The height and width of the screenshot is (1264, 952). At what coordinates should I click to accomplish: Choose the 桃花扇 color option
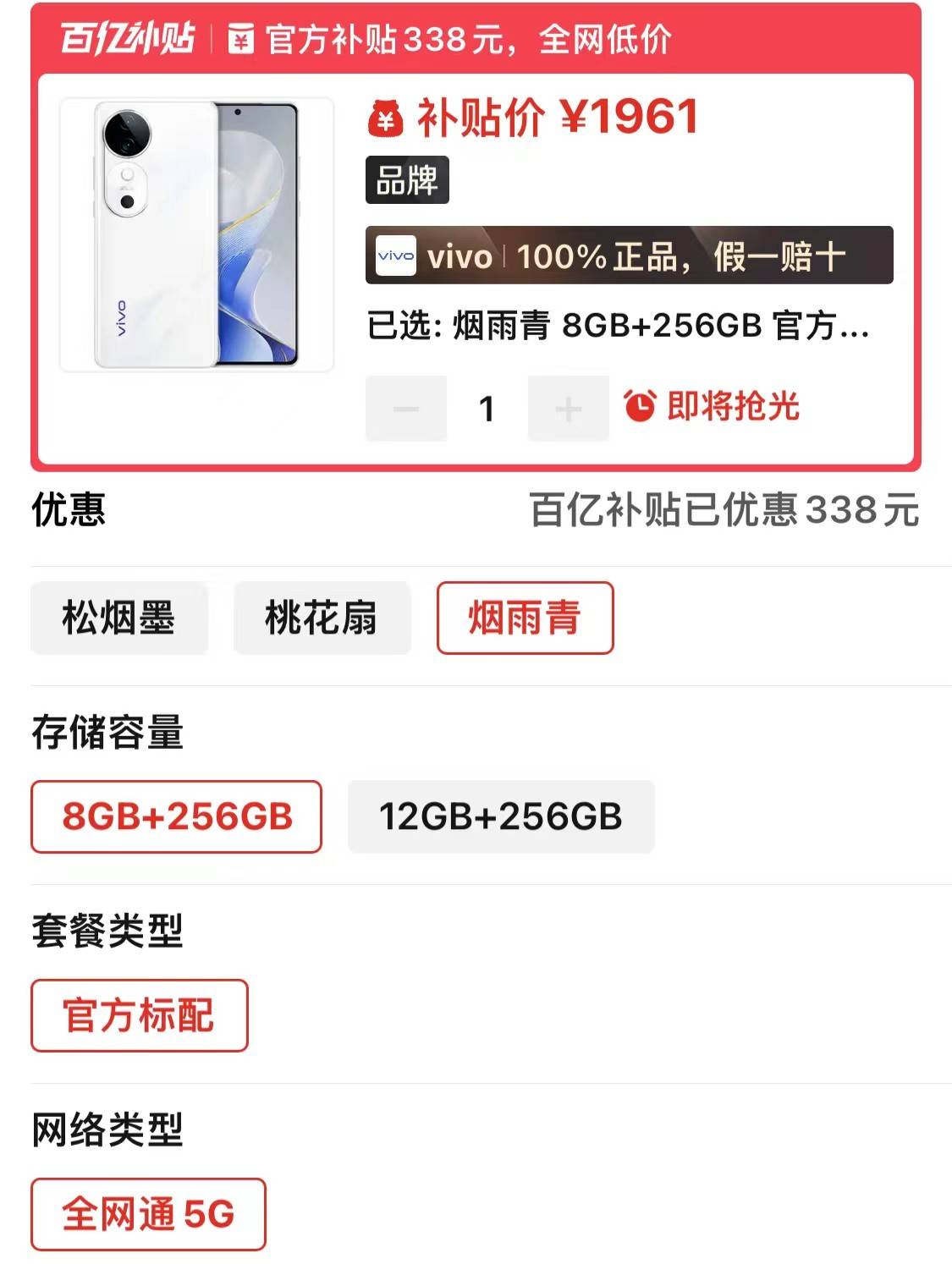point(322,618)
